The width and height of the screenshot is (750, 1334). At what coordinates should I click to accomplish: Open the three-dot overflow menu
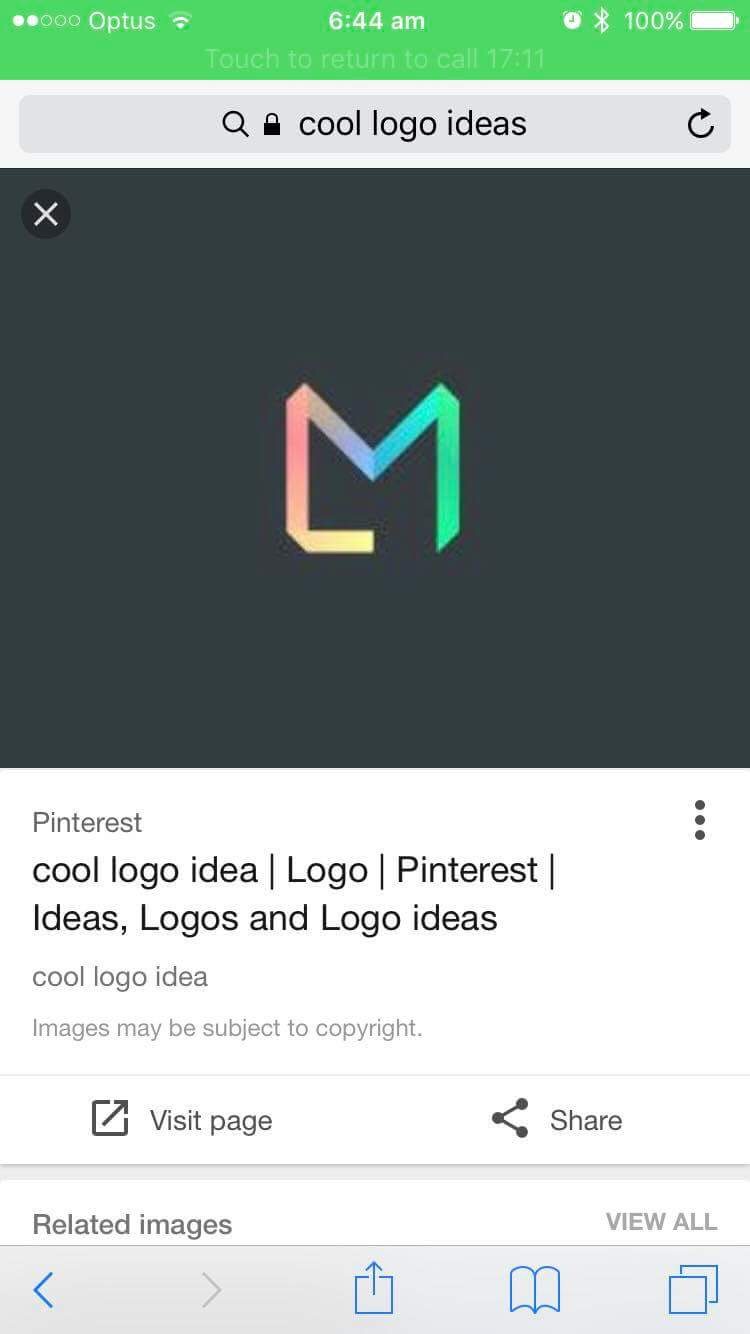point(700,820)
